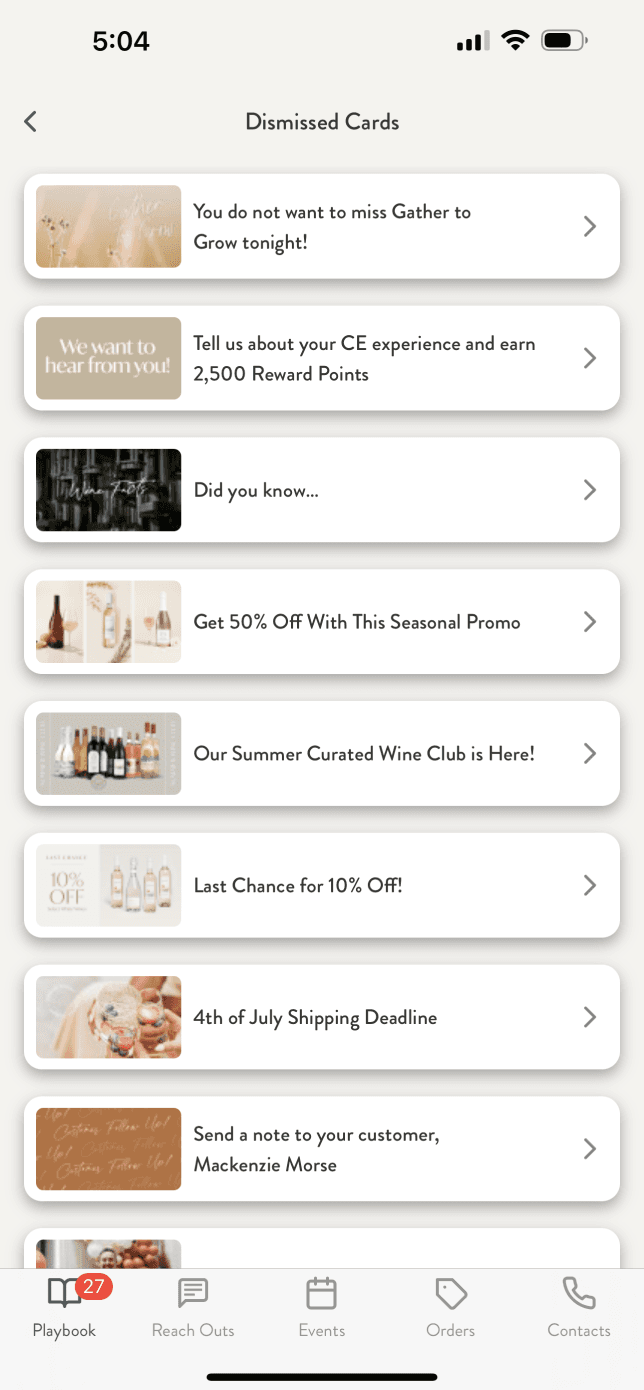View the 50% Off Seasonal Promo card
The height and width of the screenshot is (1390, 644).
tap(322, 622)
